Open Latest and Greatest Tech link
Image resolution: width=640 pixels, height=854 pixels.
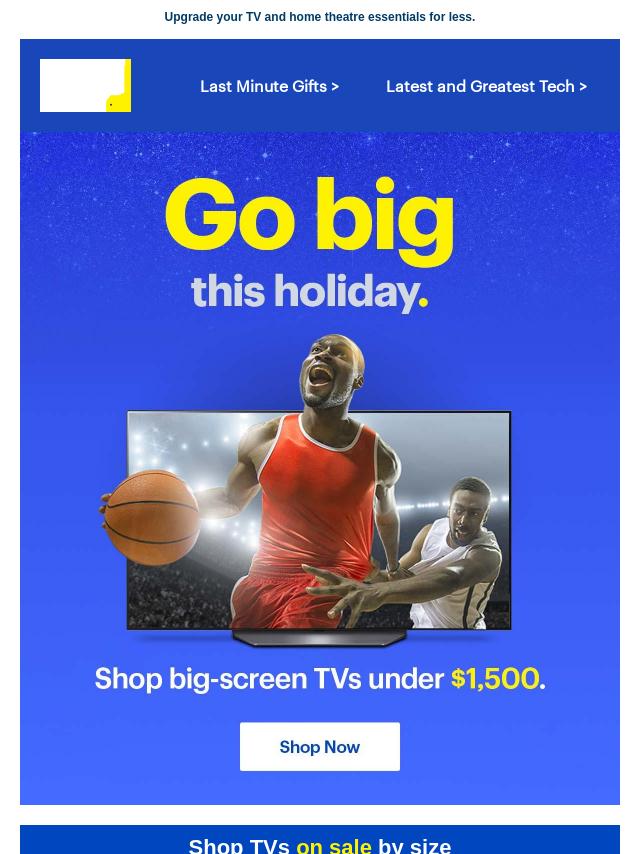click(486, 86)
